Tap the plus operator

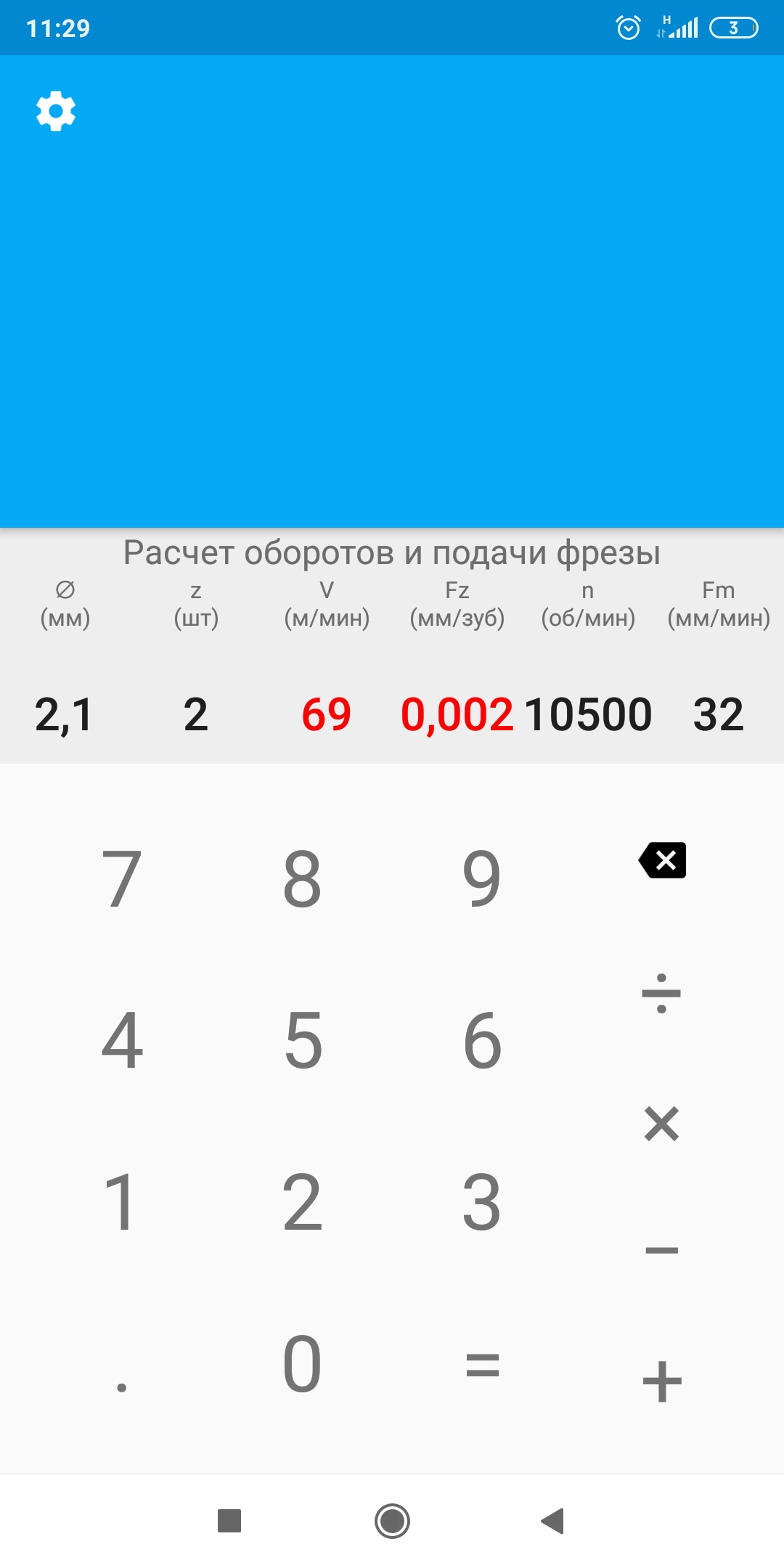coord(661,1381)
